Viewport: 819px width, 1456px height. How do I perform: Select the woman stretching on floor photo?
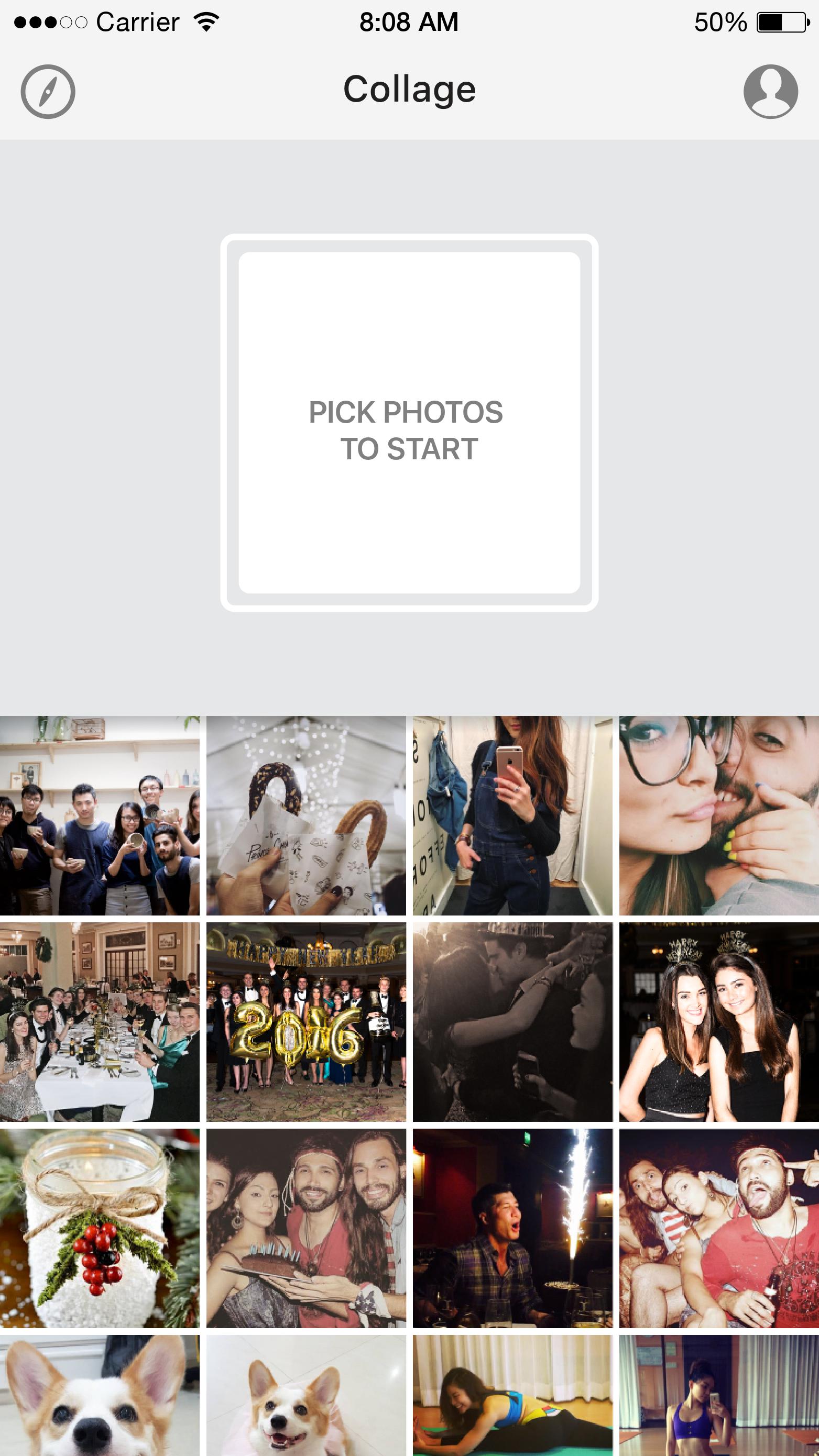click(512, 1396)
